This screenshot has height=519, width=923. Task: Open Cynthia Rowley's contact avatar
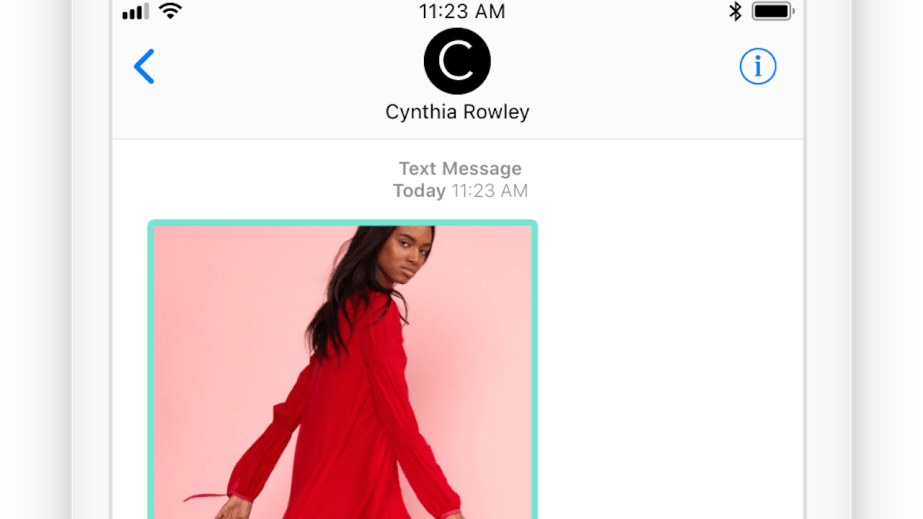457,61
